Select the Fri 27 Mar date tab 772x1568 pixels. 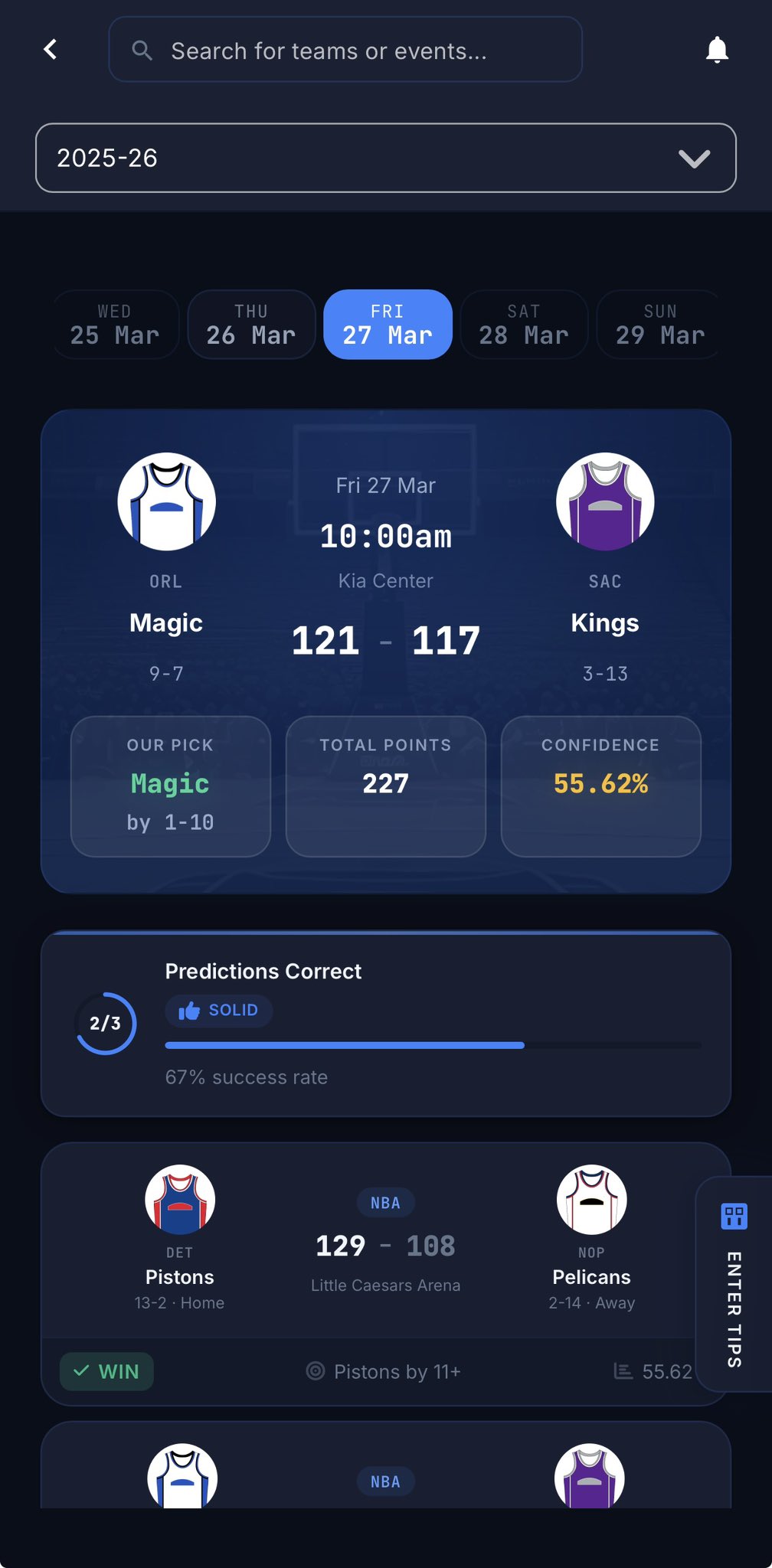coord(388,325)
